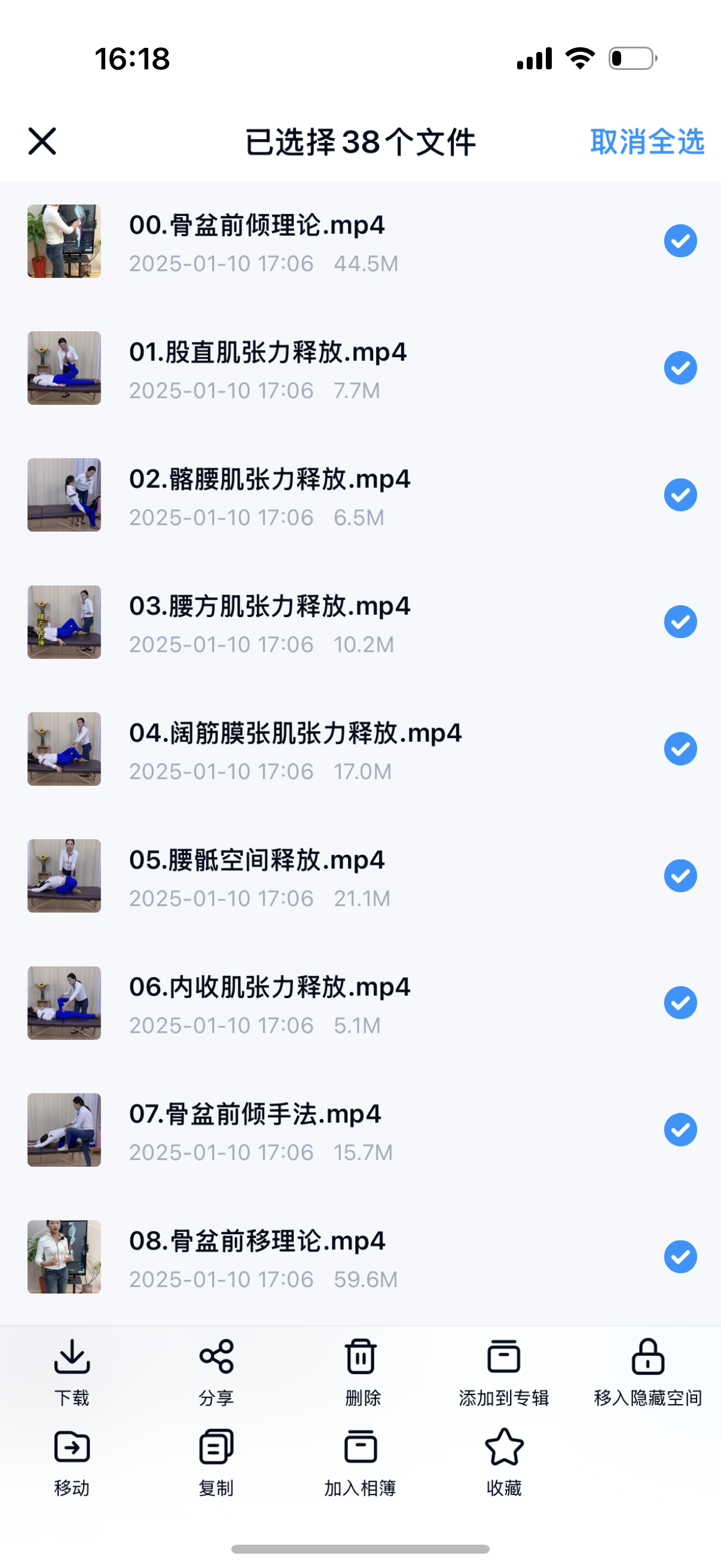Deselect the 05.腰骶空间释放.mp4 file

point(680,876)
